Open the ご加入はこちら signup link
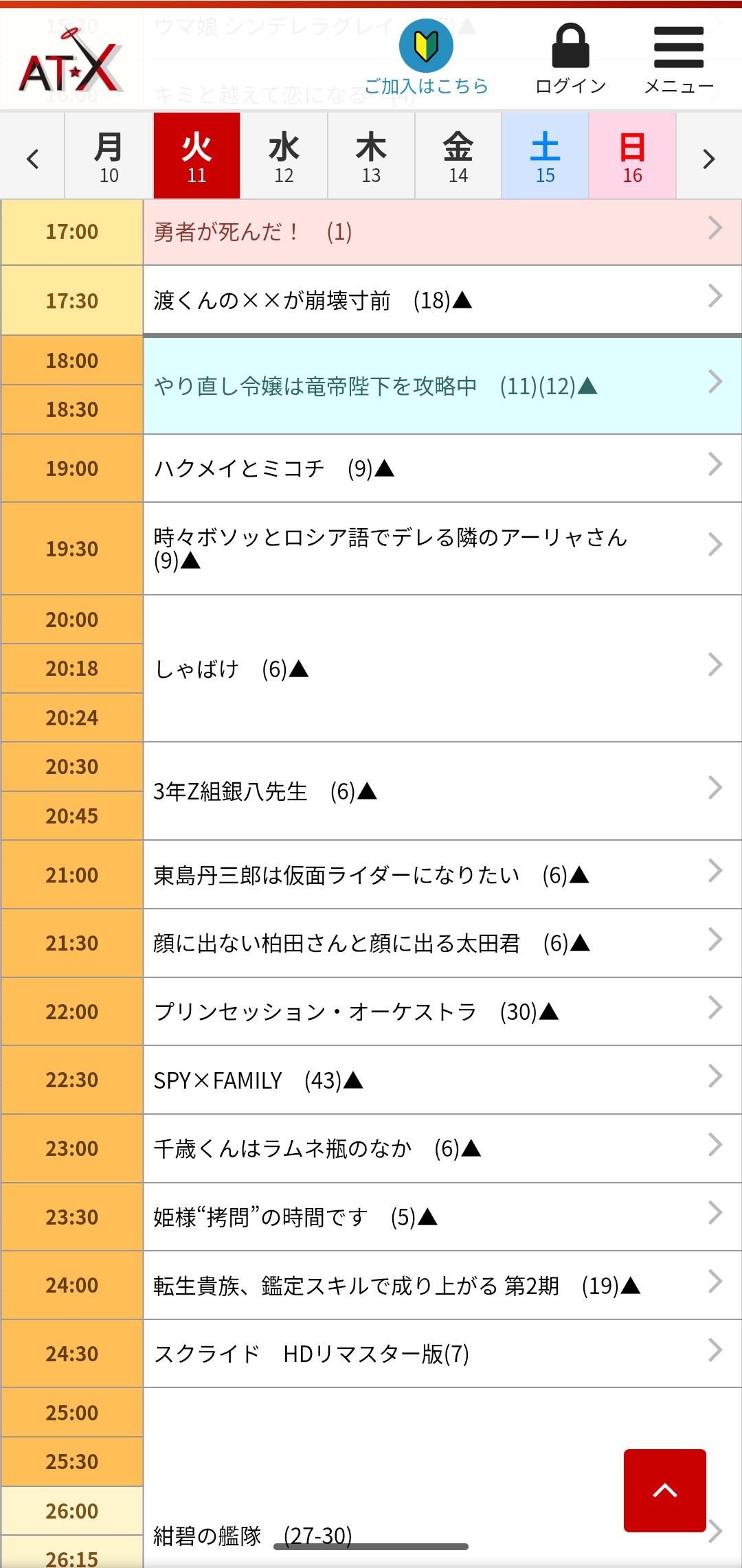The width and height of the screenshot is (742, 1568). (x=426, y=58)
